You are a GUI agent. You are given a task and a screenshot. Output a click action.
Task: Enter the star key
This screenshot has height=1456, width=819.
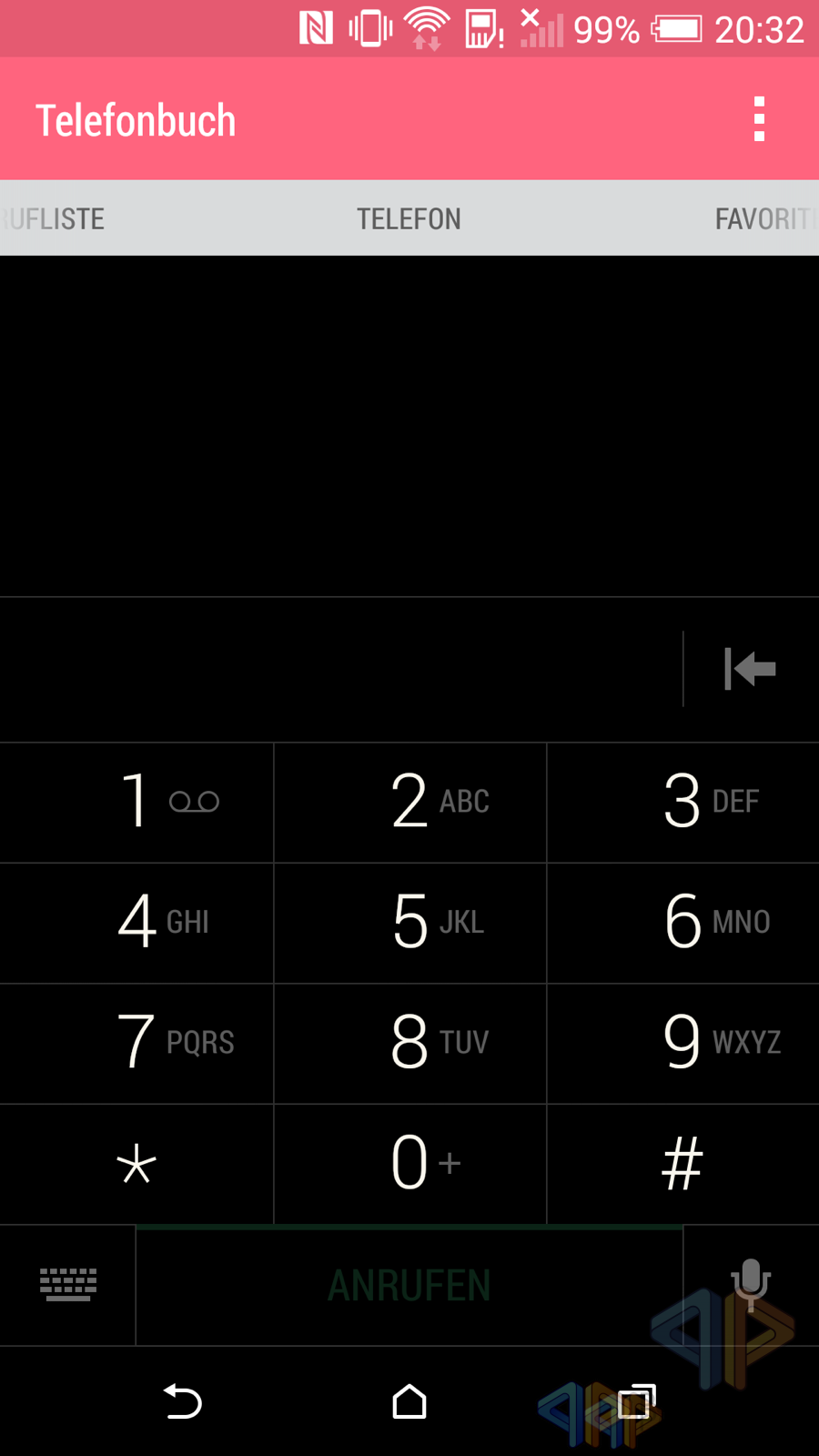pyautogui.click(x=136, y=1164)
